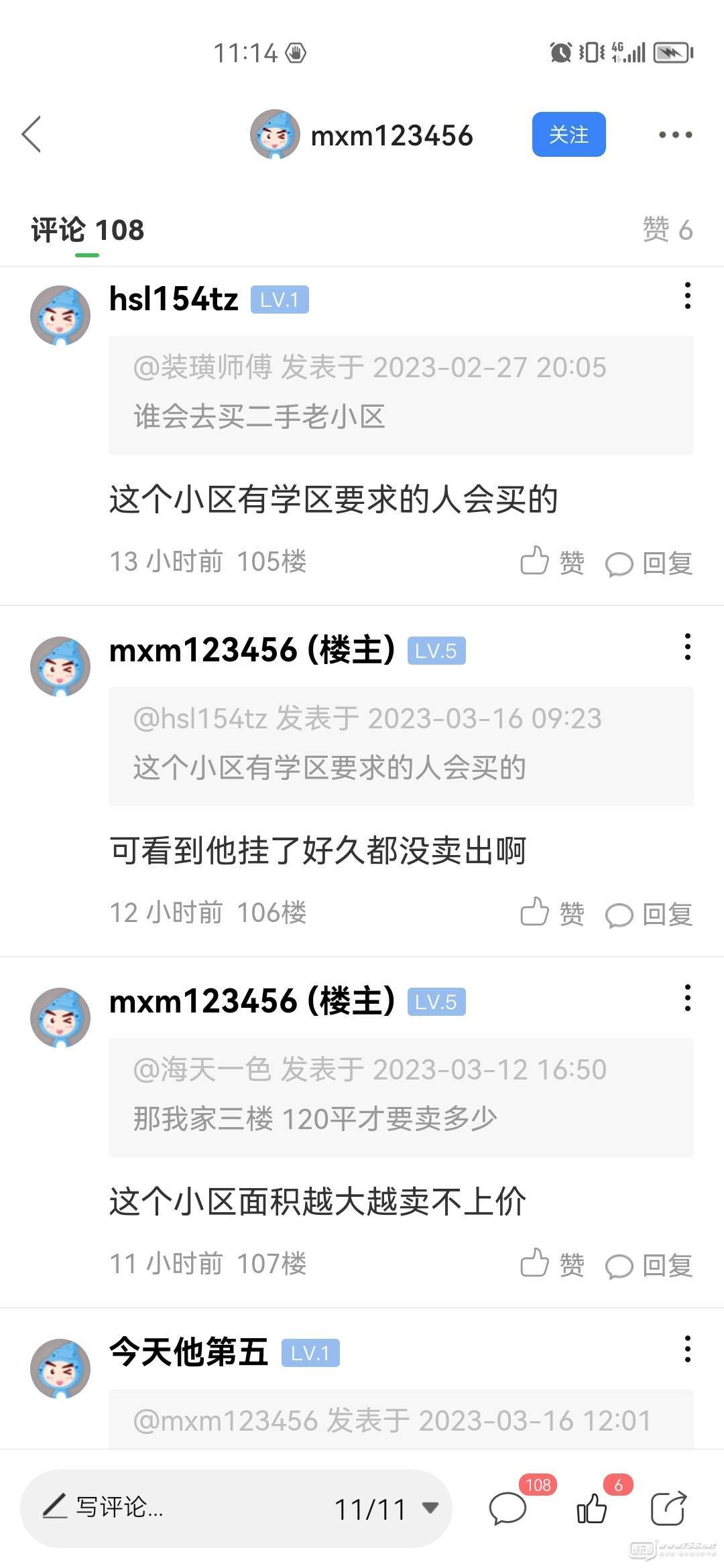Share this post with the bottom share icon
The height and width of the screenshot is (1568, 724).
(x=668, y=1509)
